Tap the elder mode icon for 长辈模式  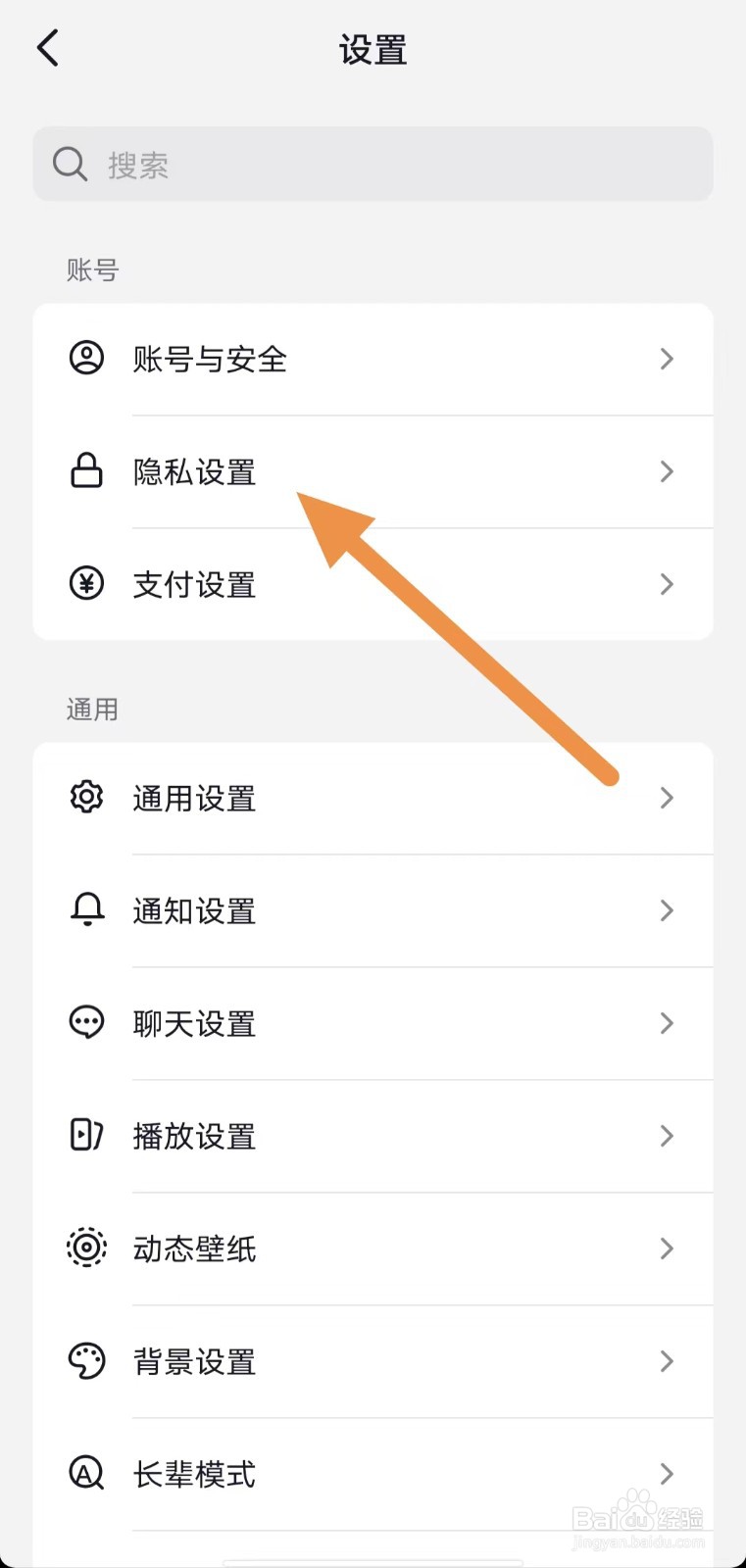tap(86, 1473)
